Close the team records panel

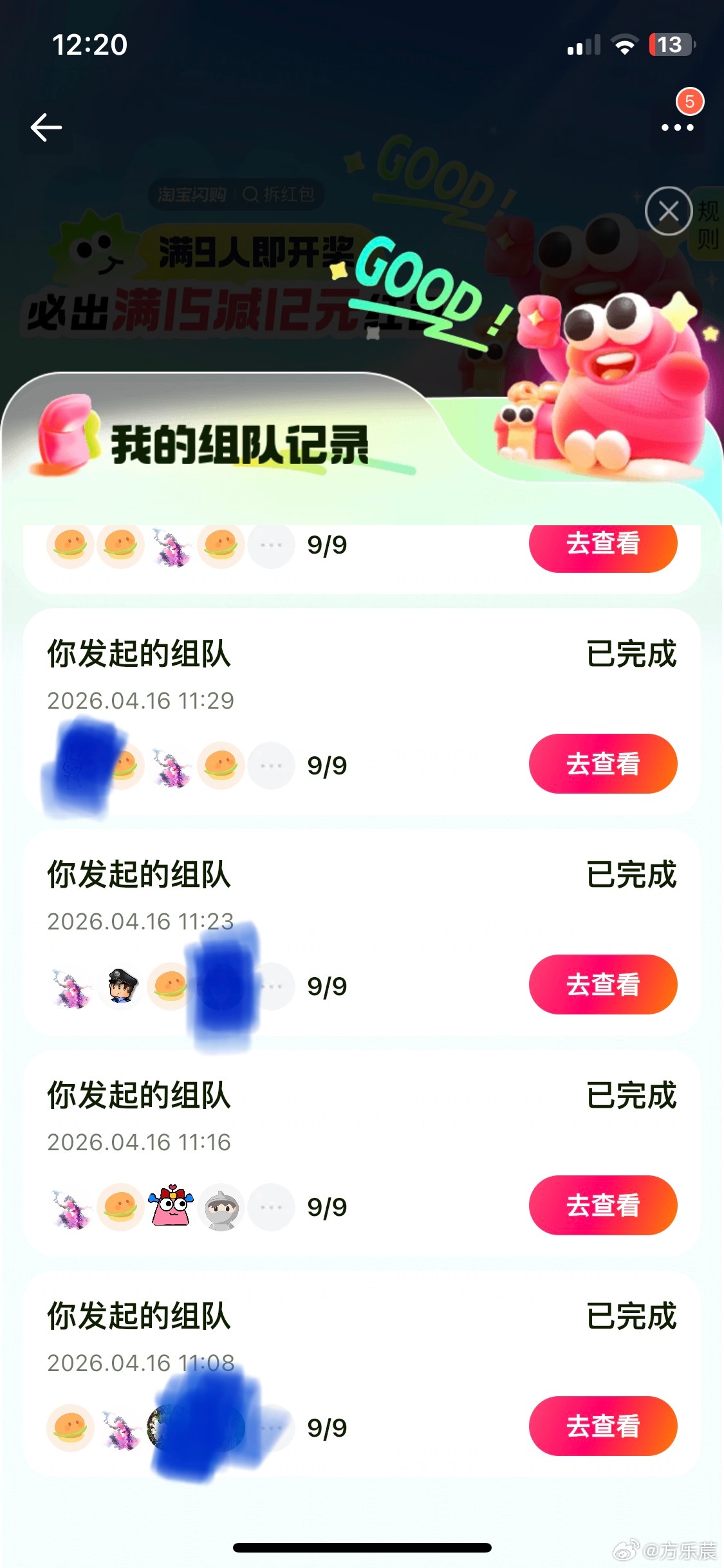coord(669,211)
